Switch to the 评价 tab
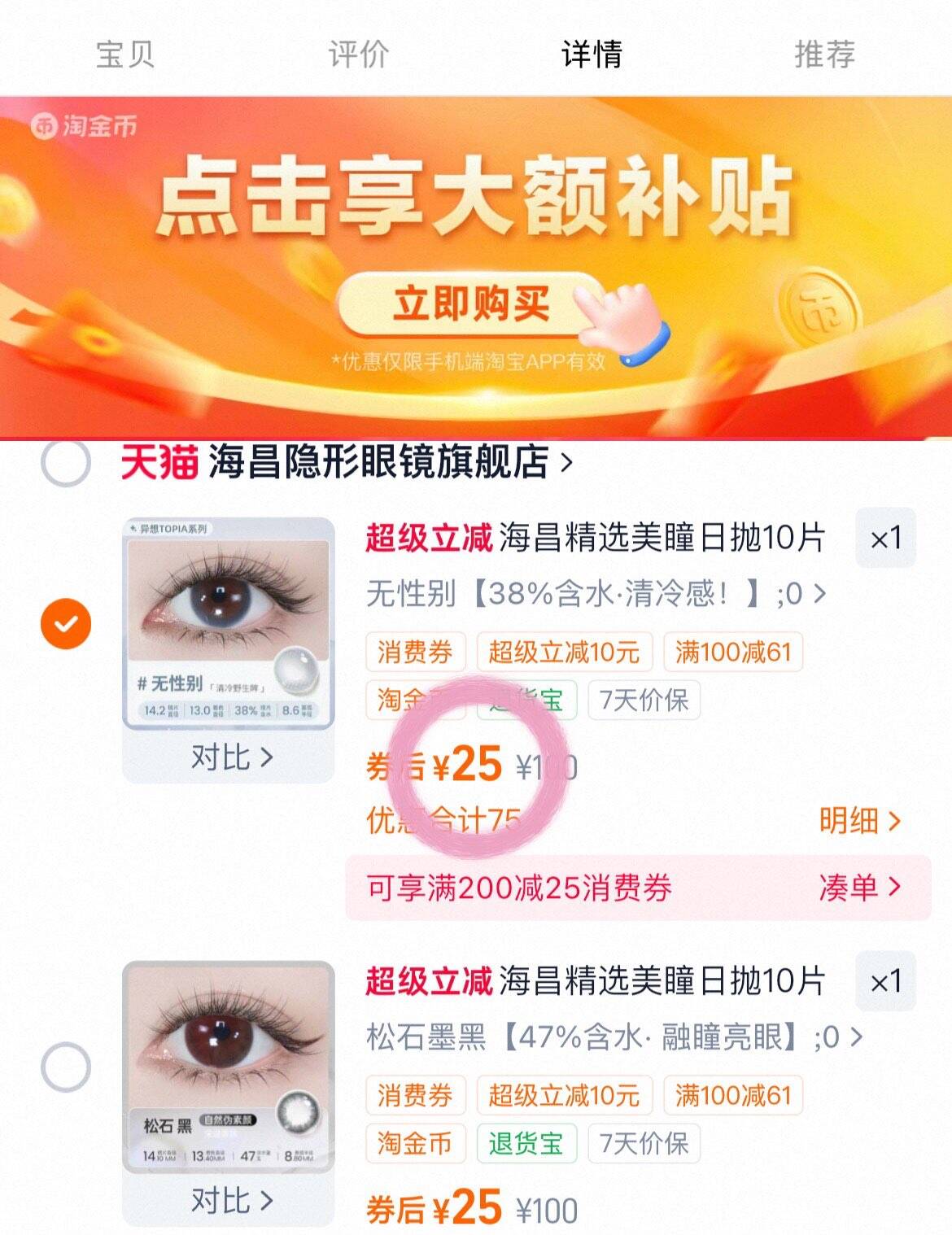 click(x=356, y=55)
